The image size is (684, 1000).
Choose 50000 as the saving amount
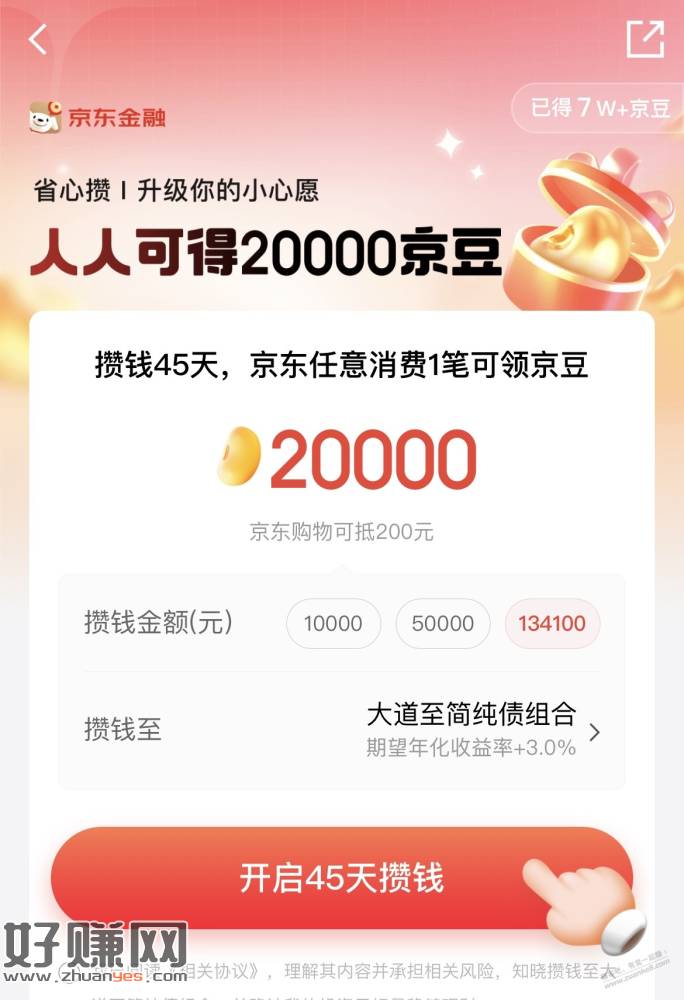click(442, 624)
